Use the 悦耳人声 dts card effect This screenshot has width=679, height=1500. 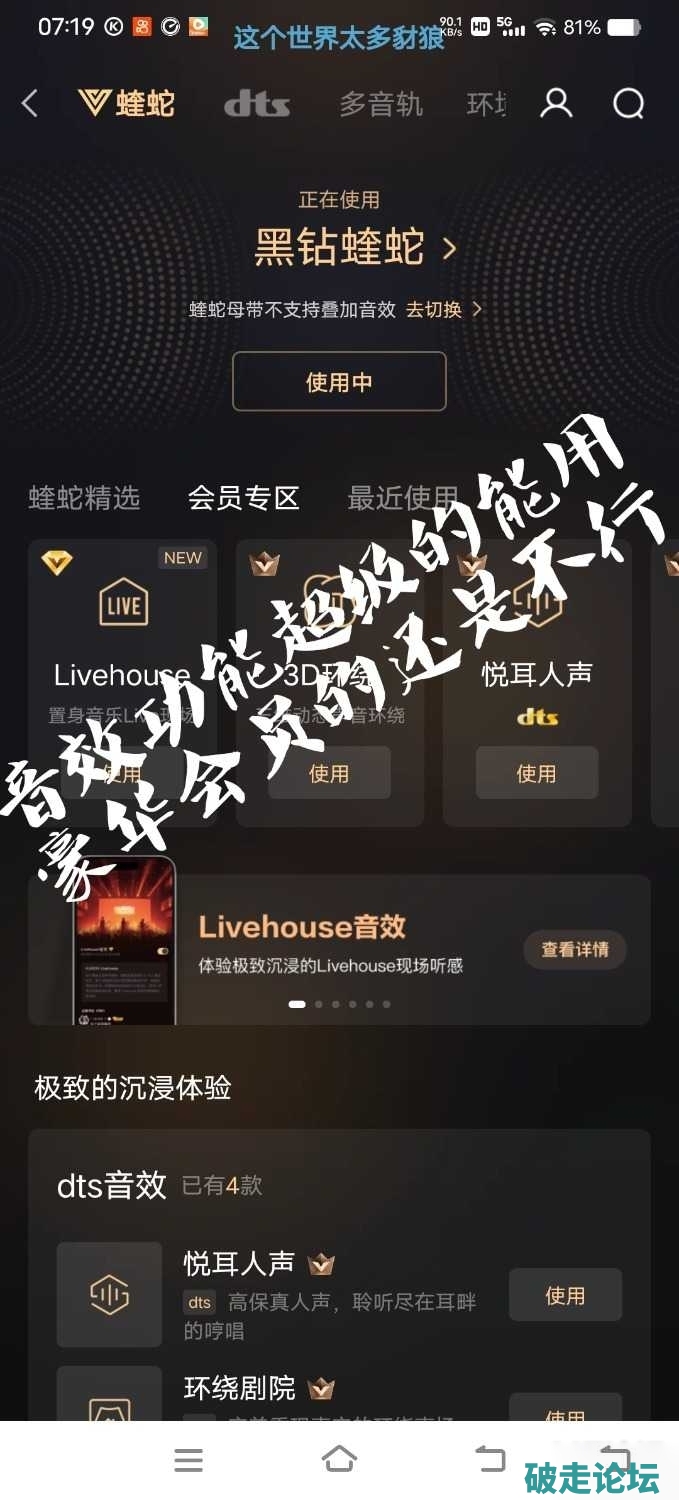(x=537, y=773)
